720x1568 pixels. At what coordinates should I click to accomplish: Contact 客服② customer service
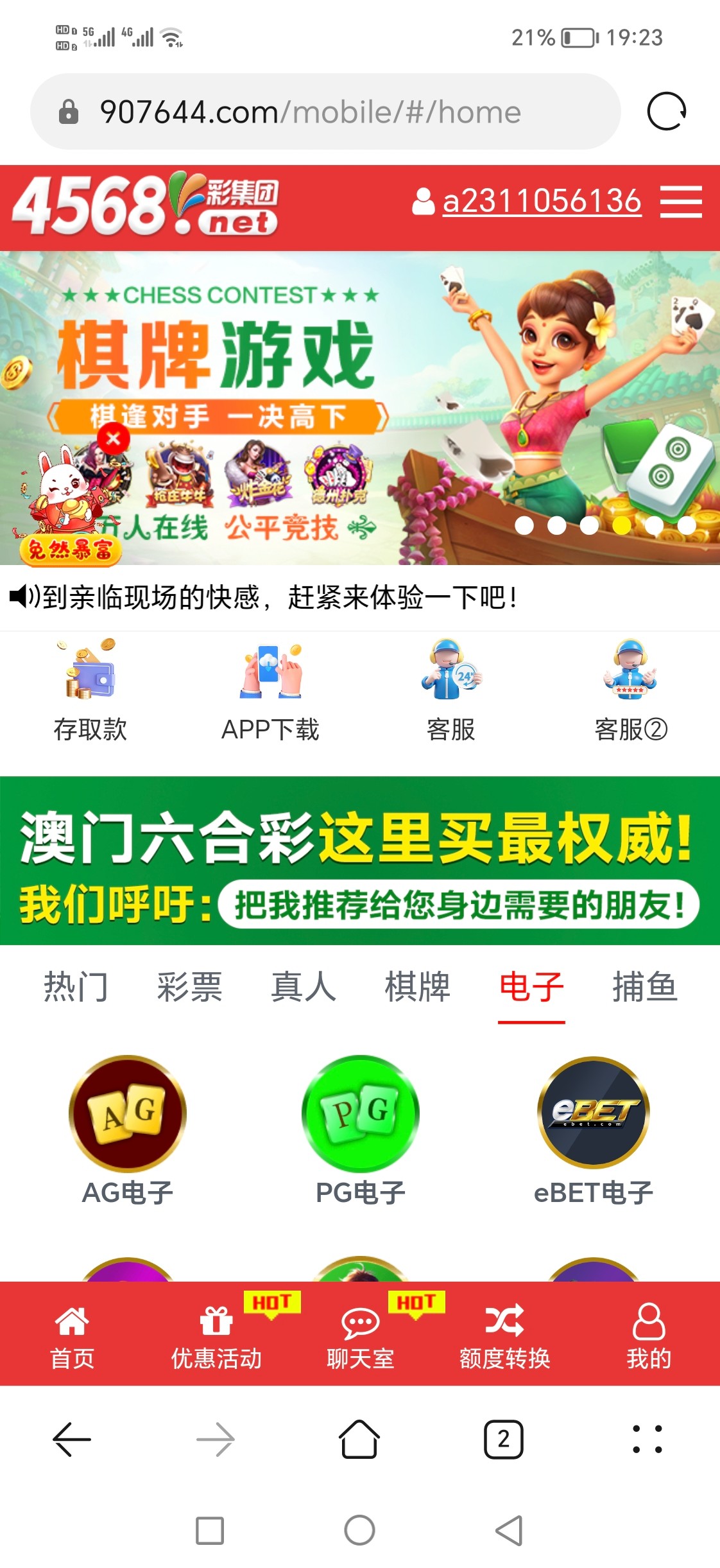pos(631,690)
